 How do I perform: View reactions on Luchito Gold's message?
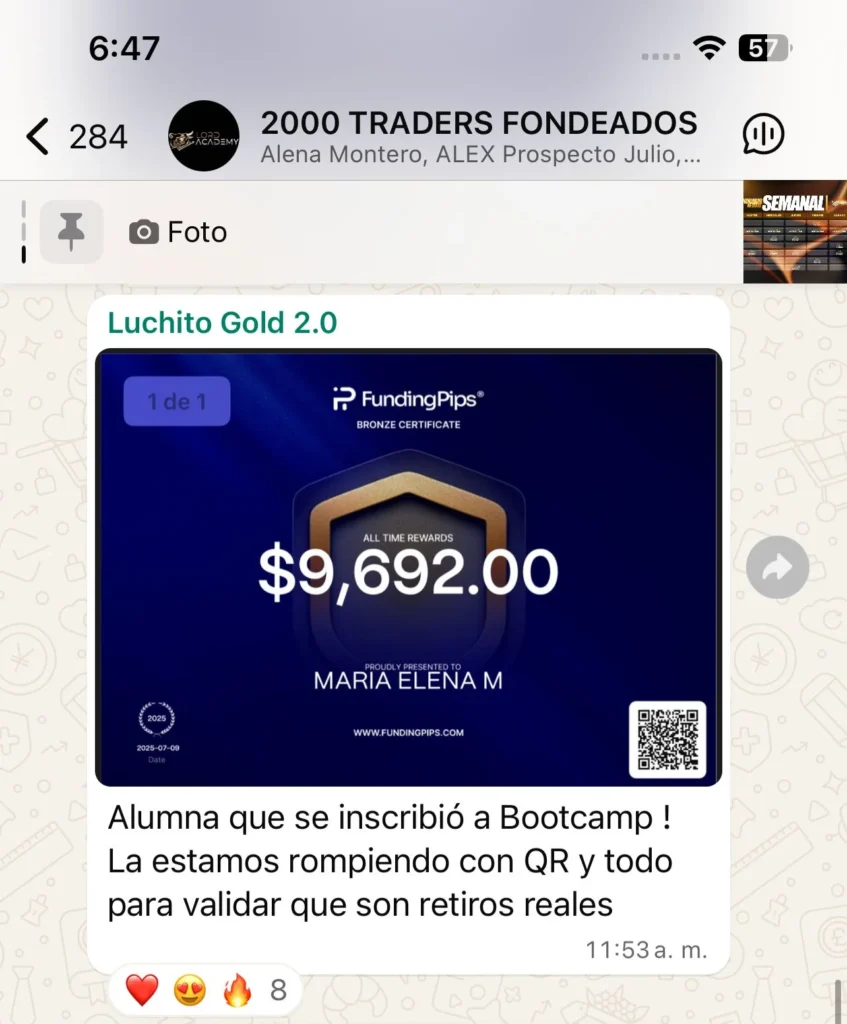(x=205, y=990)
